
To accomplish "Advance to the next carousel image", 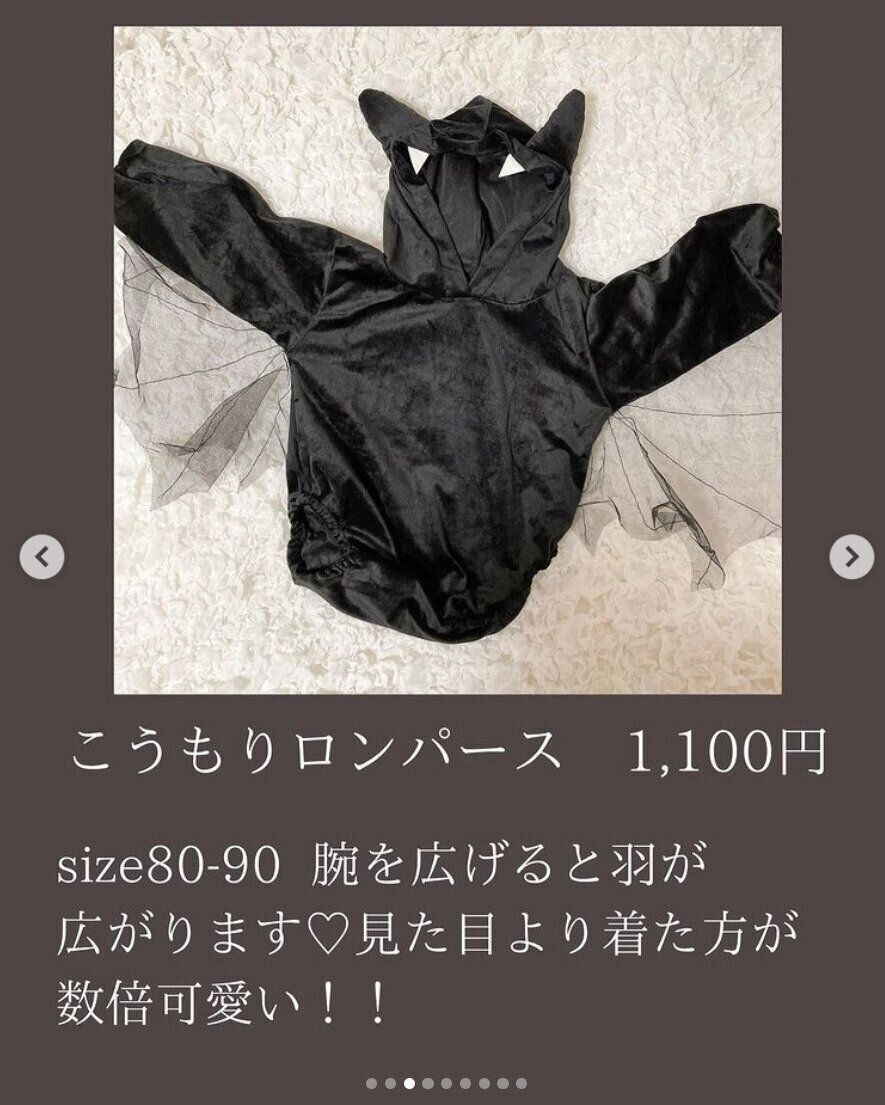I will pos(851,557).
